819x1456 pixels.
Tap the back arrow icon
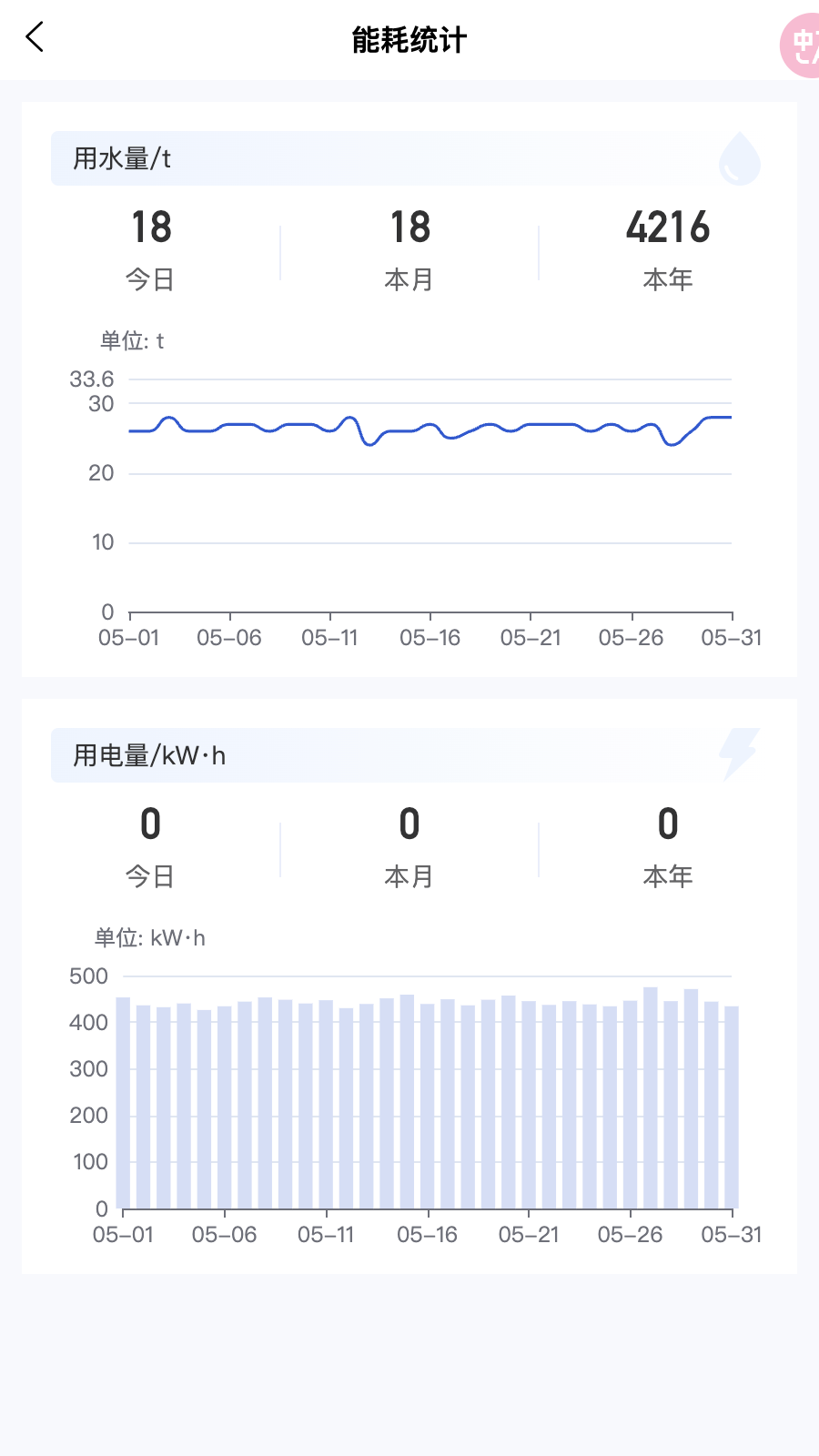click(34, 38)
